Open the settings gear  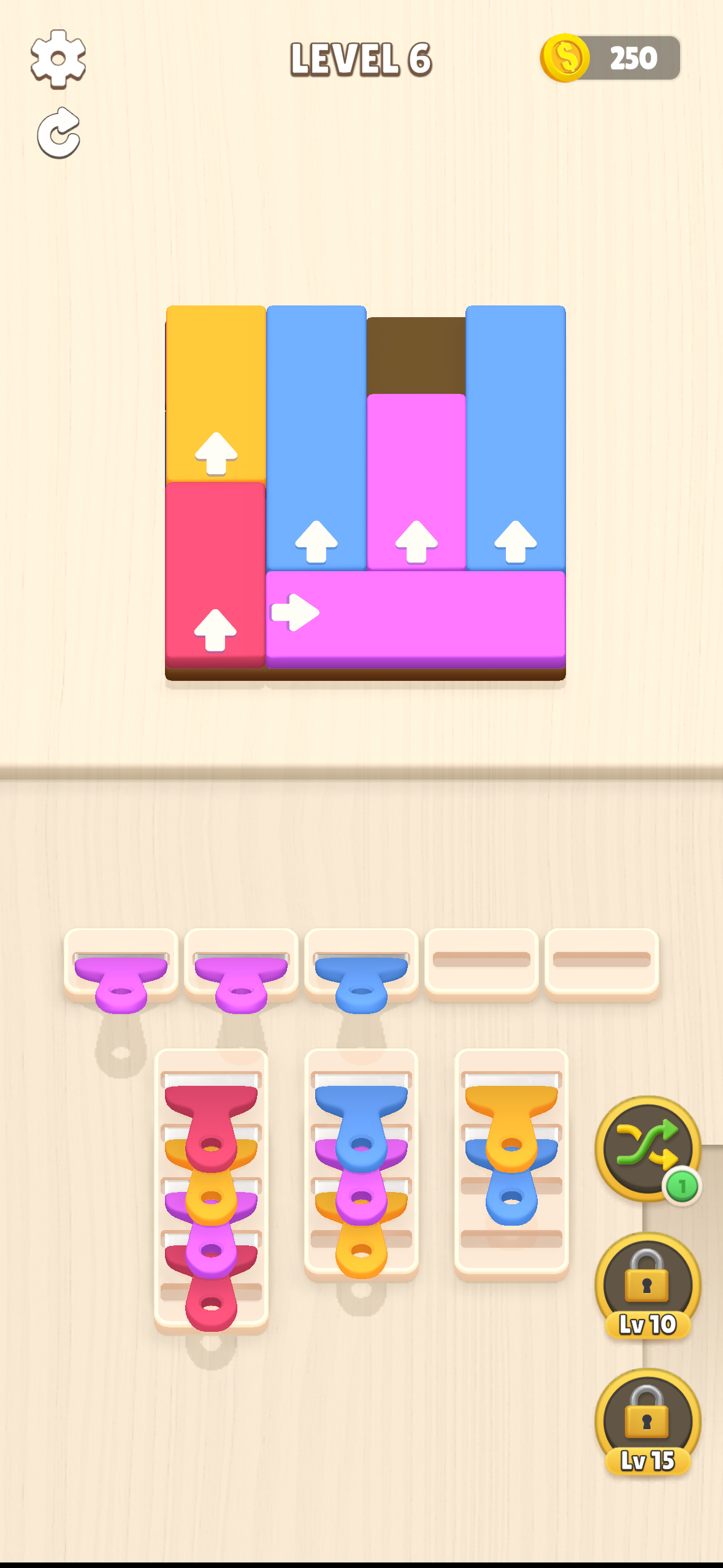point(58,59)
